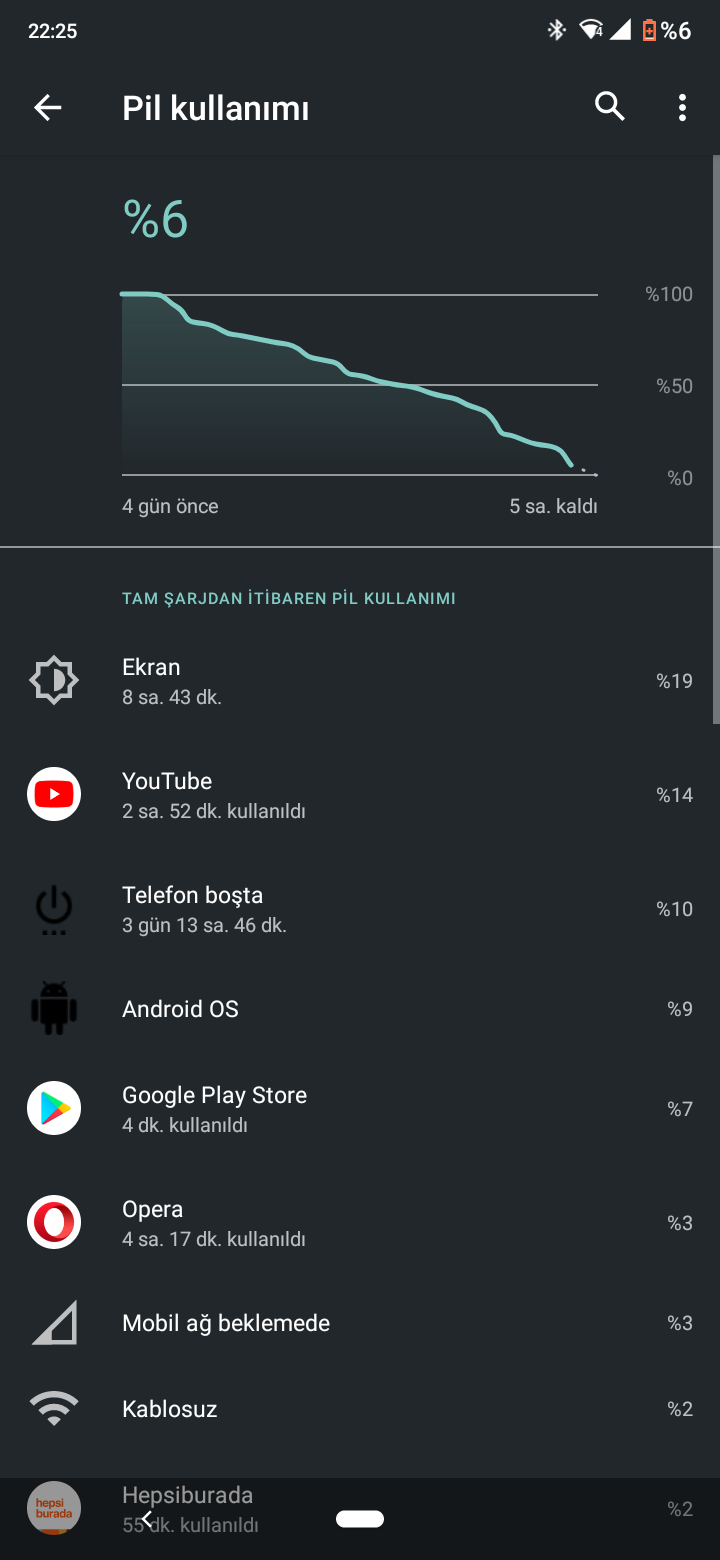
Task: Open Ekran battery usage details
Action: [x=360, y=681]
